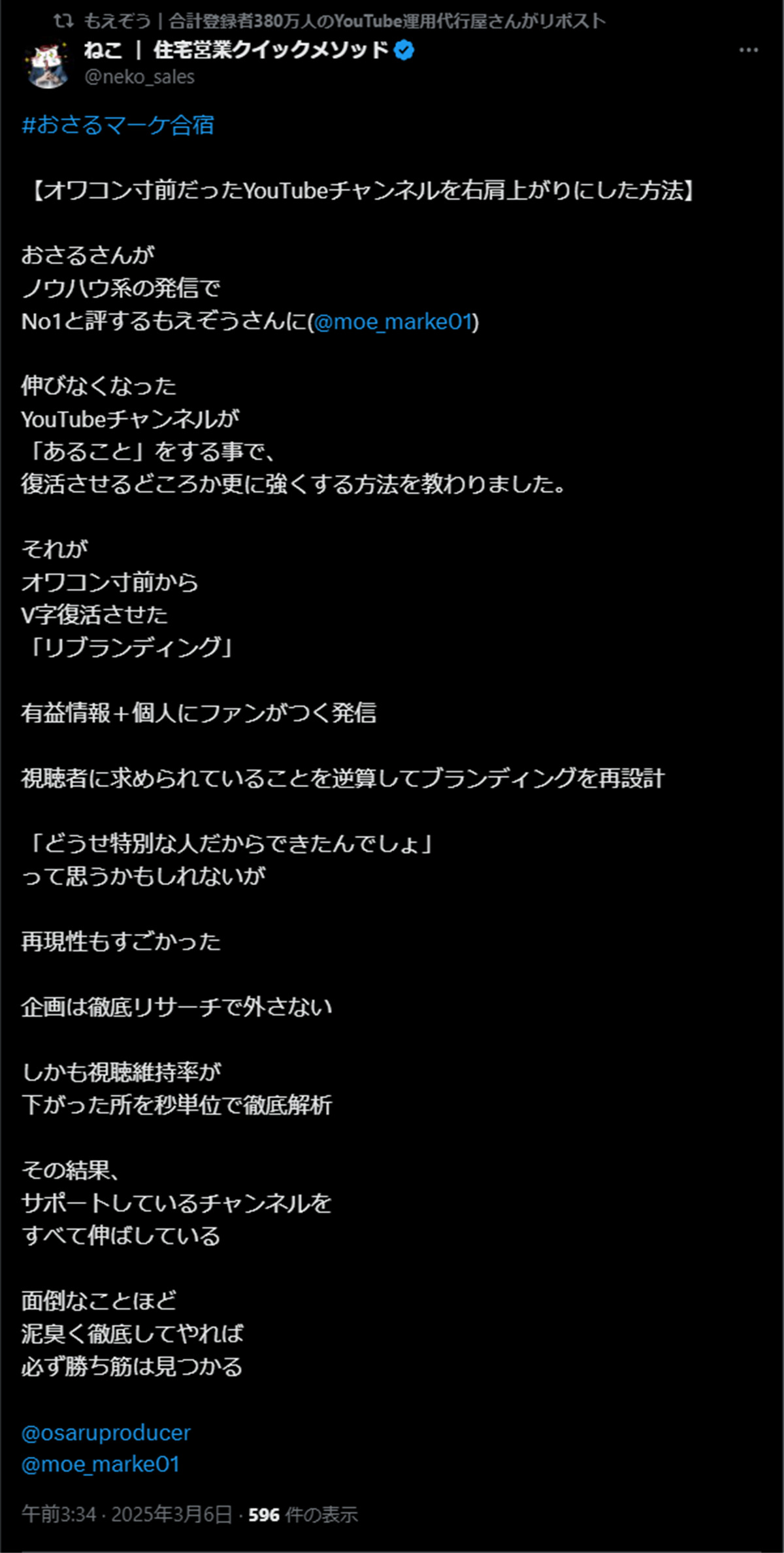This screenshot has width=784, height=1553.
Task: Open the もえぞう reposted-by line
Action: click(344, 21)
